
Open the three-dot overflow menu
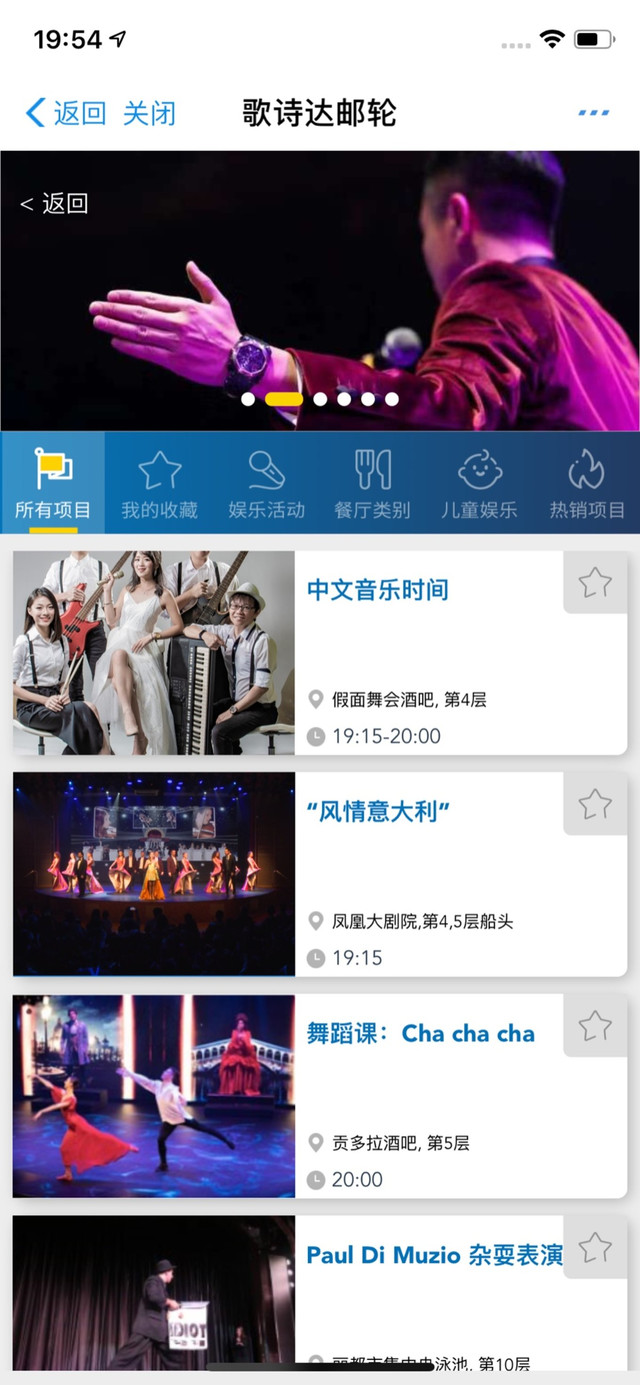click(x=593, y=113)
